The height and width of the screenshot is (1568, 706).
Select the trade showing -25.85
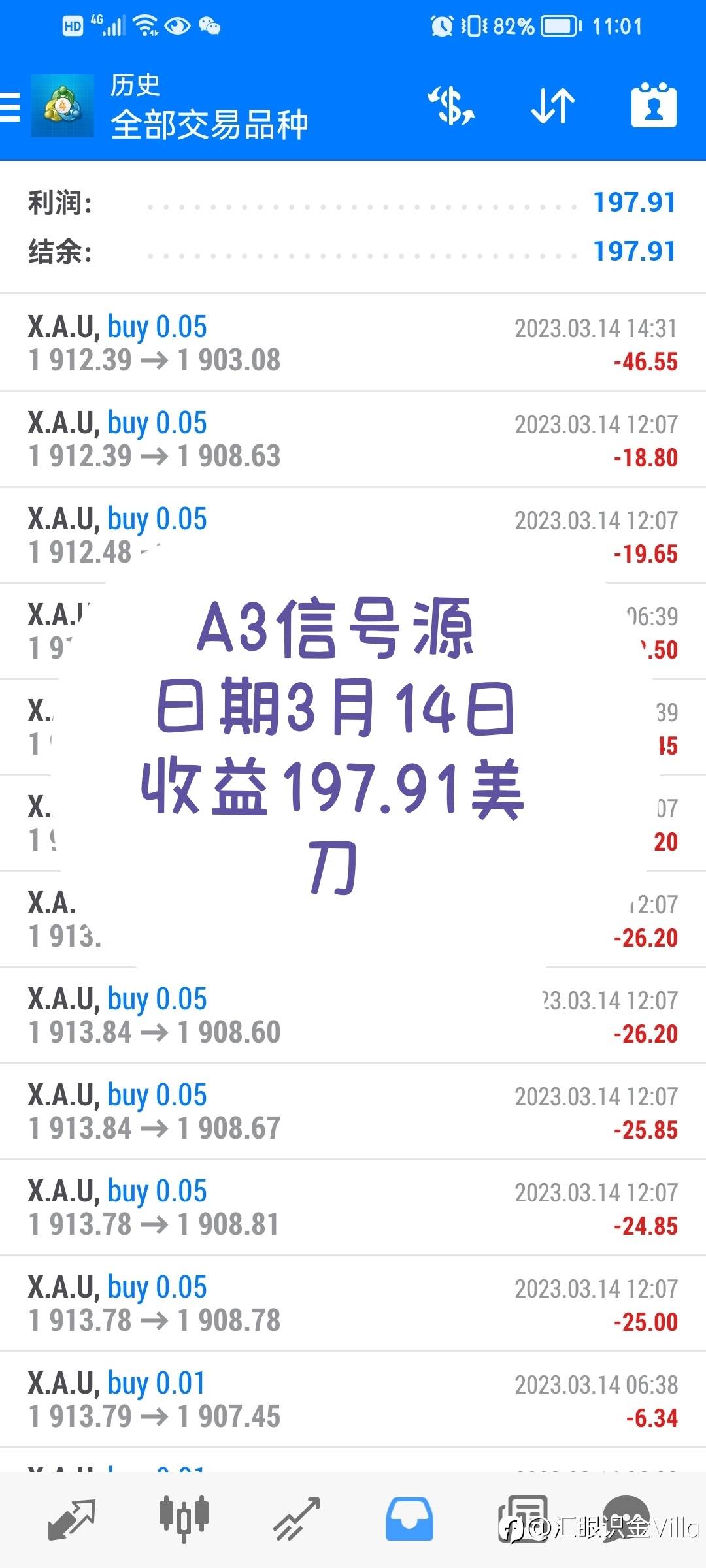coord(353,1112)
